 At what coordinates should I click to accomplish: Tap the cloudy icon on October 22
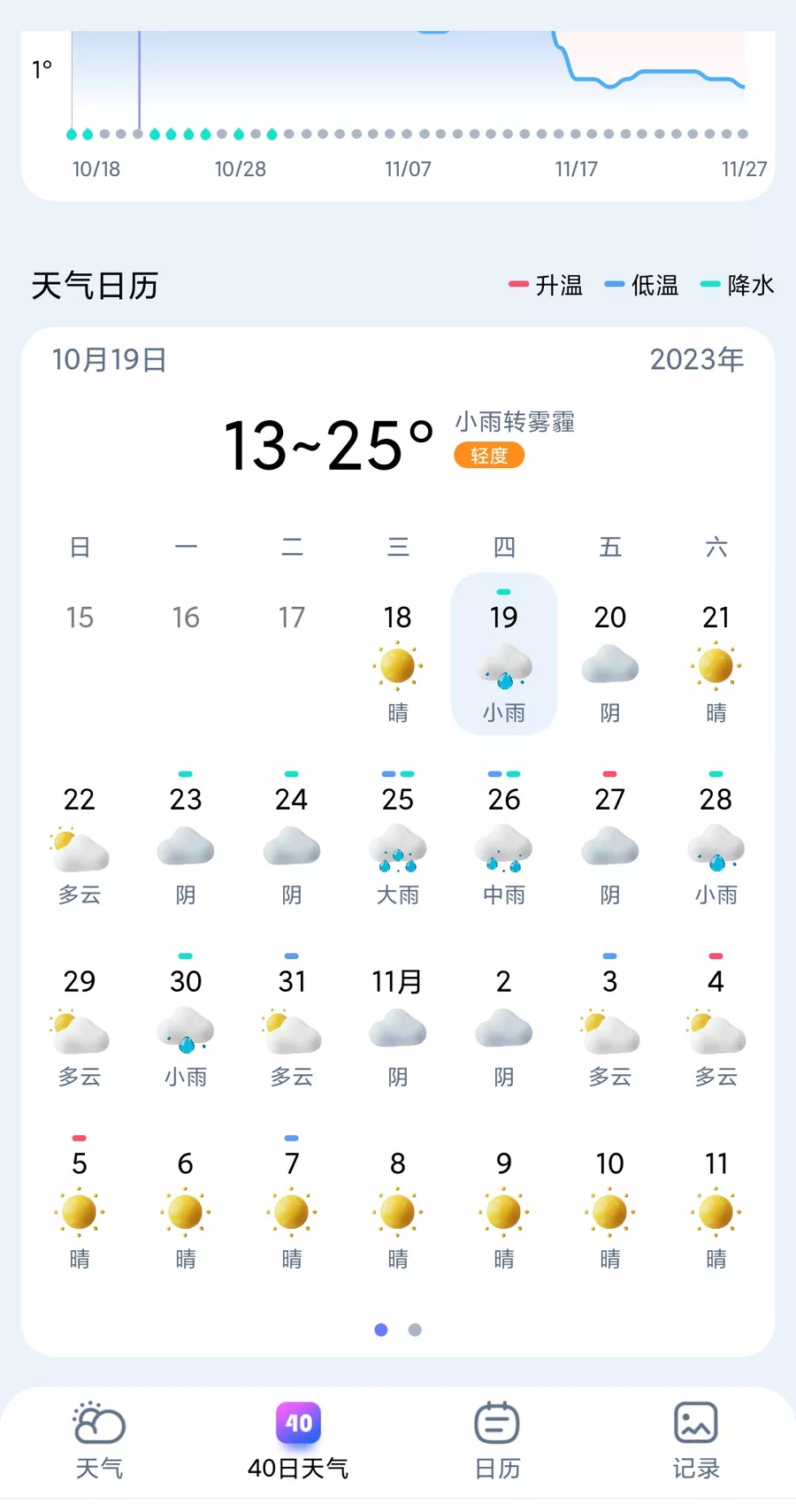pos(79,849)
